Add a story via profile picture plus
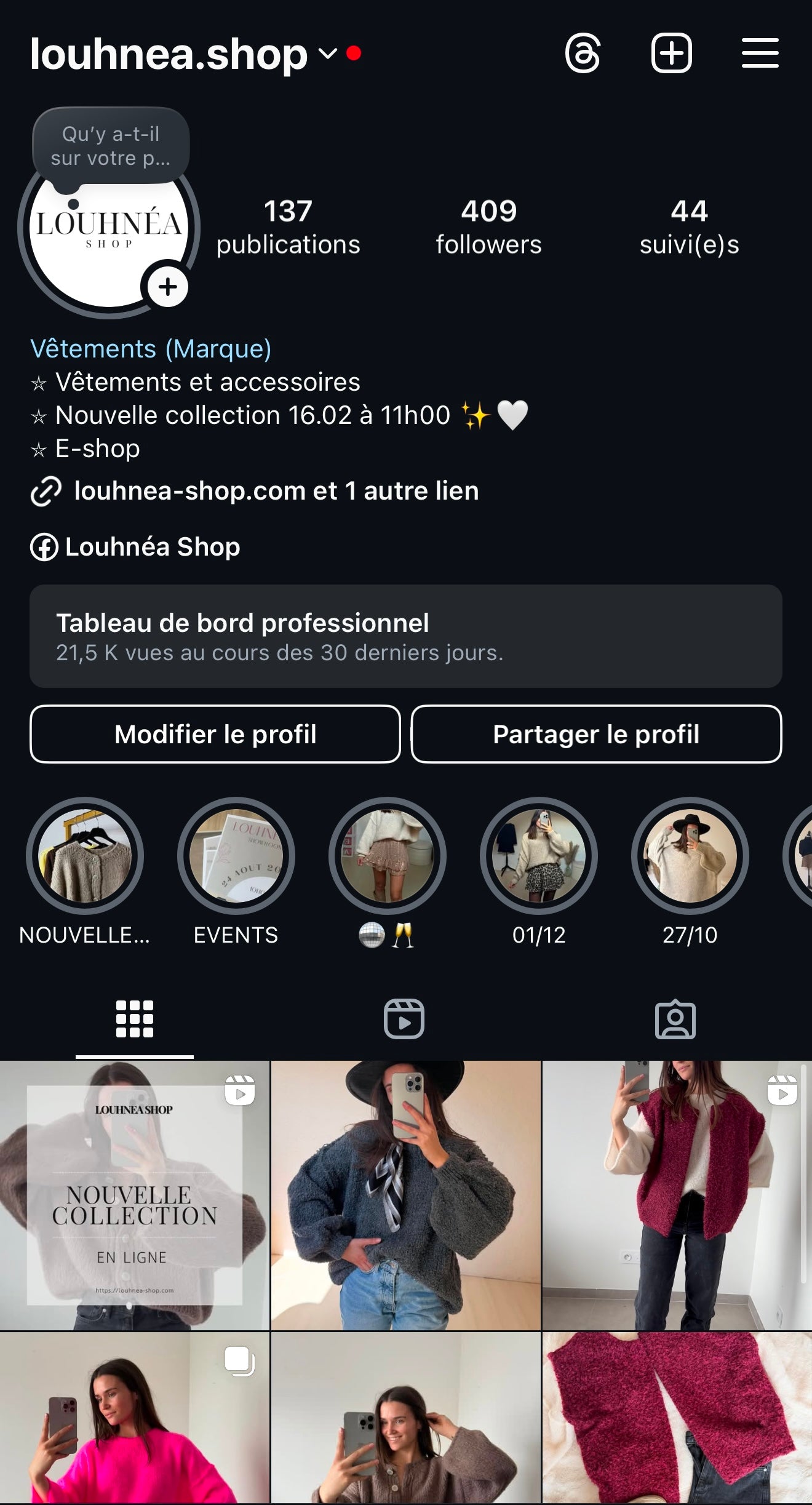 [167, 287]
